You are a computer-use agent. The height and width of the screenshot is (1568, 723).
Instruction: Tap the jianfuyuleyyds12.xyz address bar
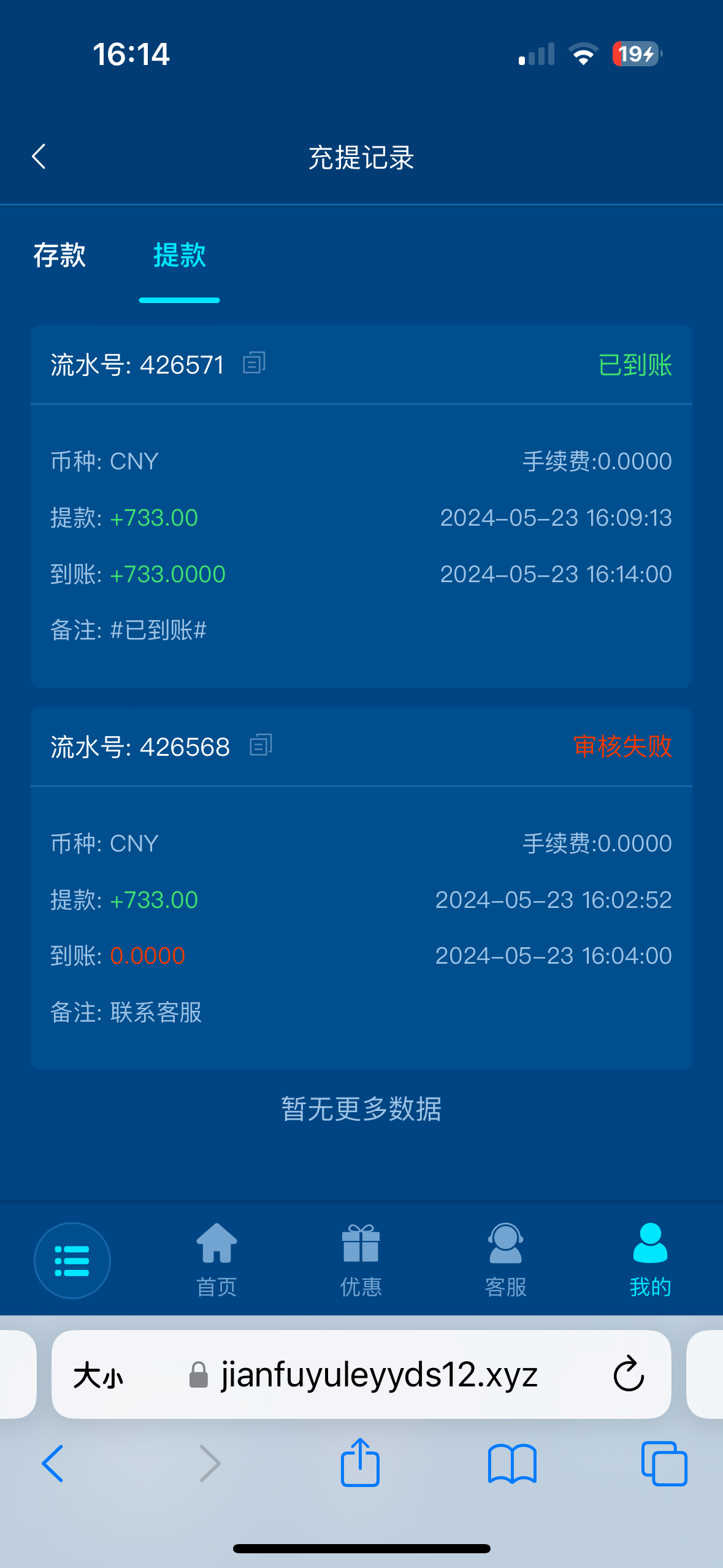pos(379,1375)
